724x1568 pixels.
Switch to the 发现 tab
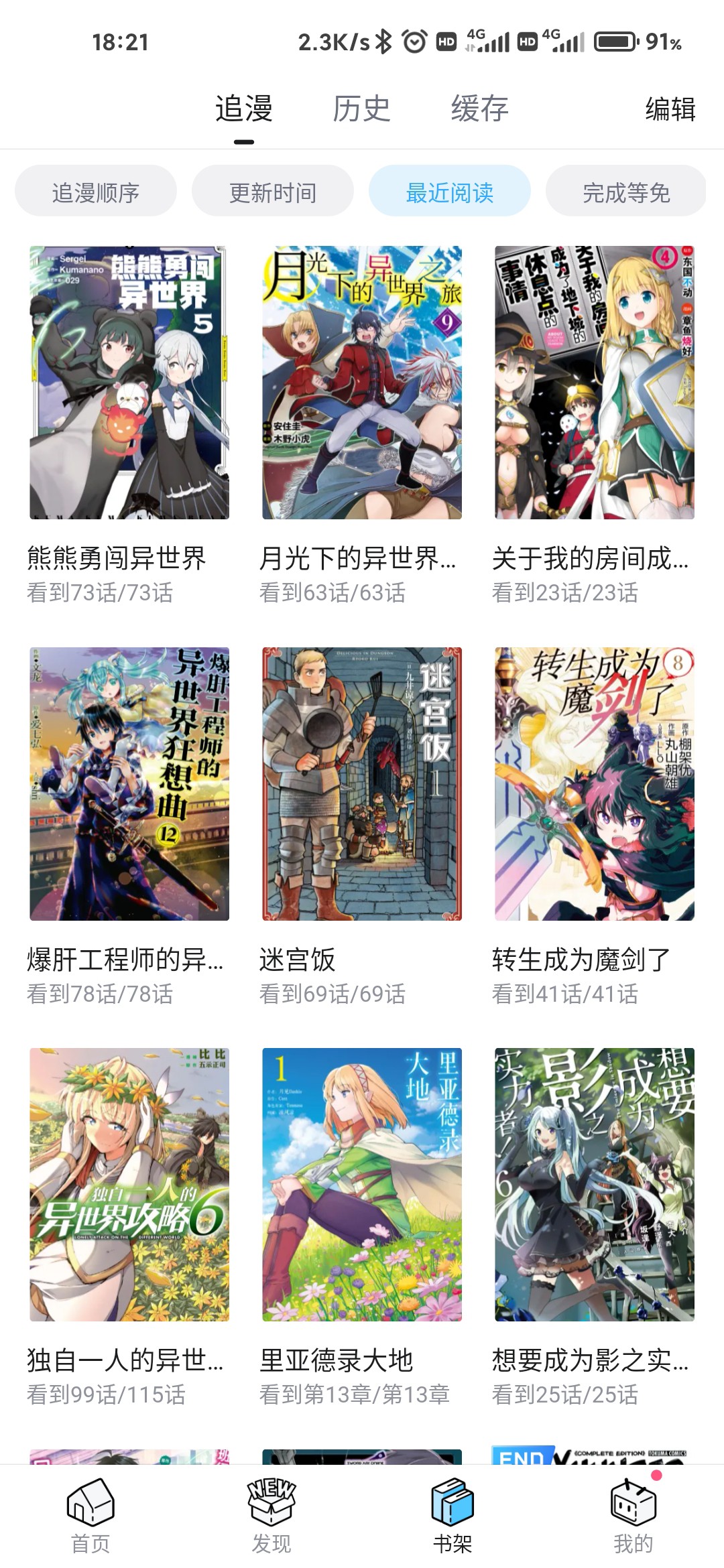271,1516
